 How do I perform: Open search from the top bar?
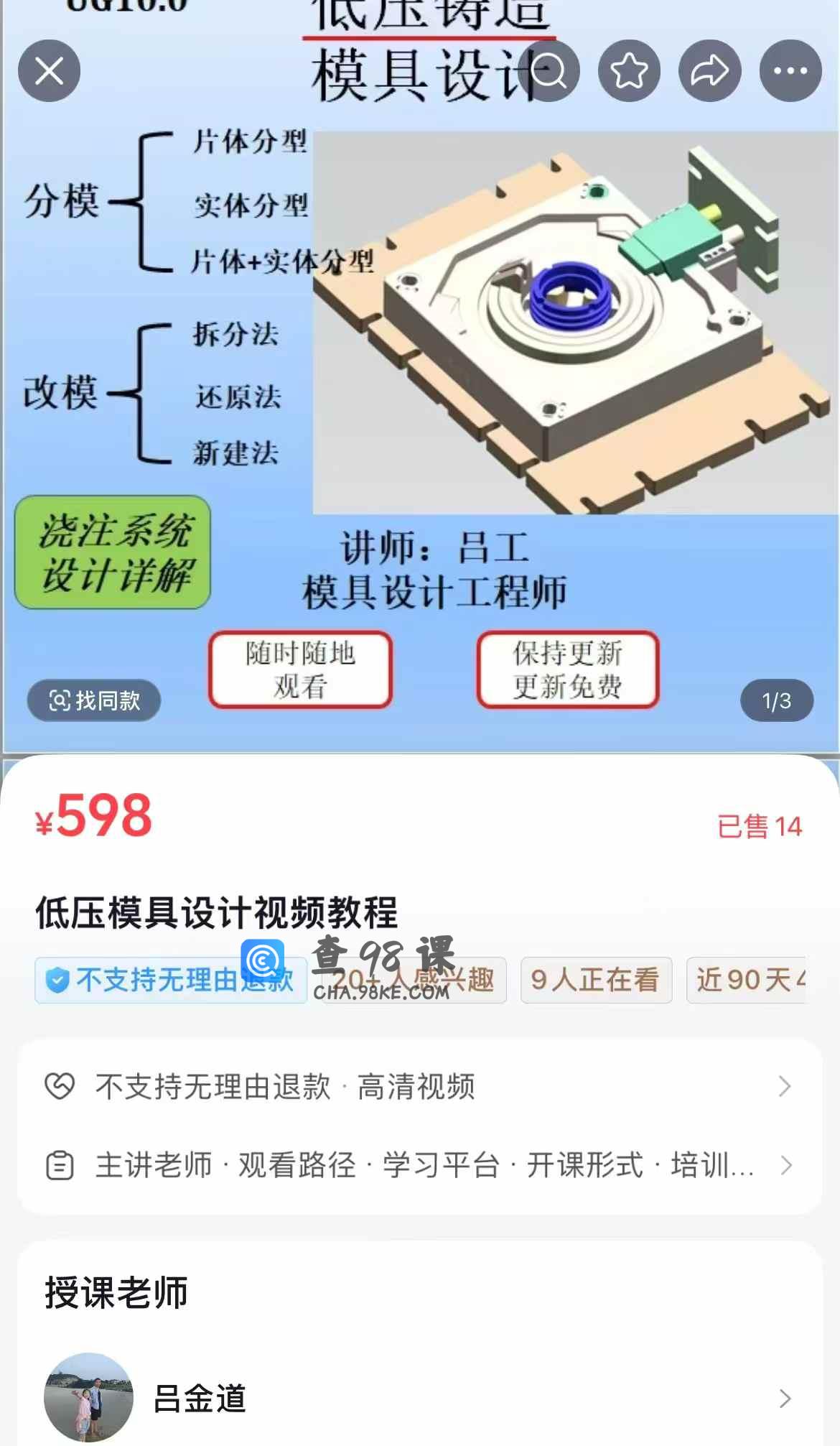click(549, 70)
